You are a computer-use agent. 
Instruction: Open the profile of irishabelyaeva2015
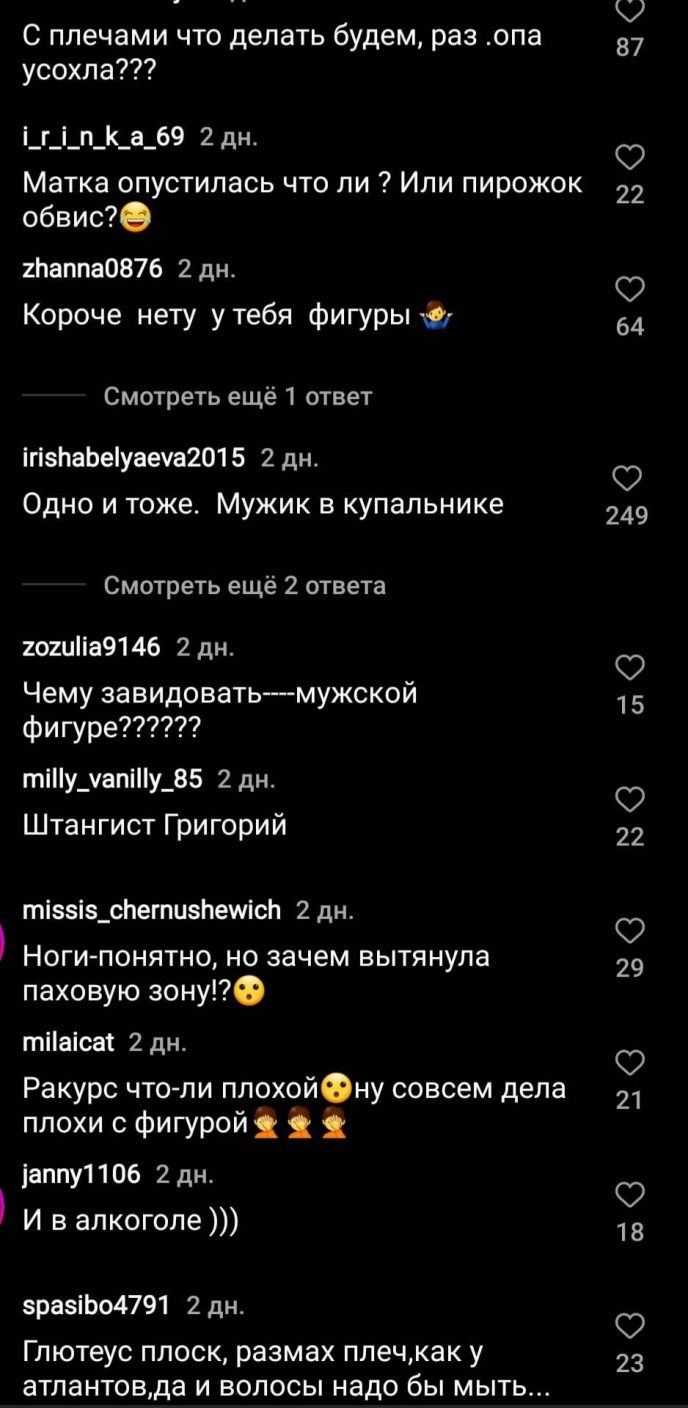point(133,458)
